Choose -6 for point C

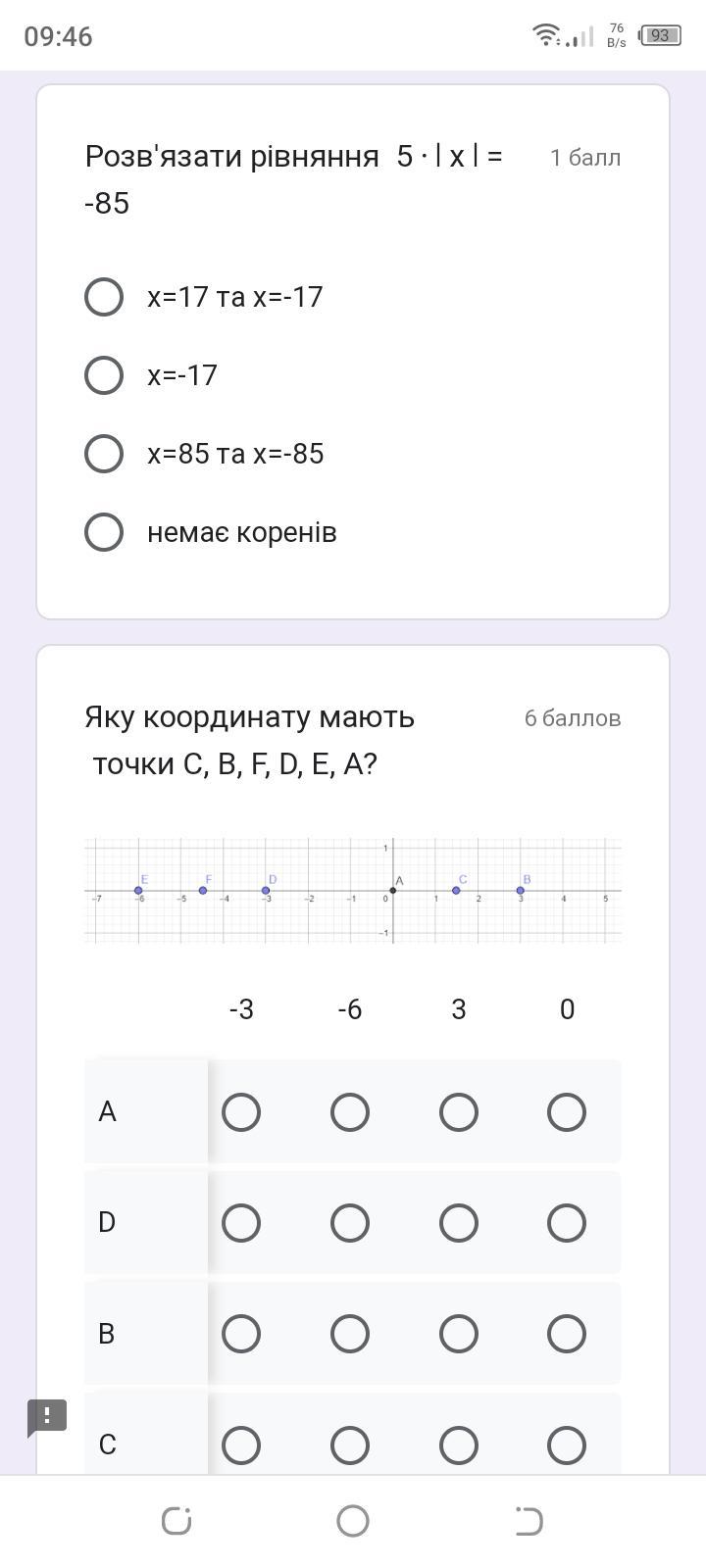pos(350,1445)
